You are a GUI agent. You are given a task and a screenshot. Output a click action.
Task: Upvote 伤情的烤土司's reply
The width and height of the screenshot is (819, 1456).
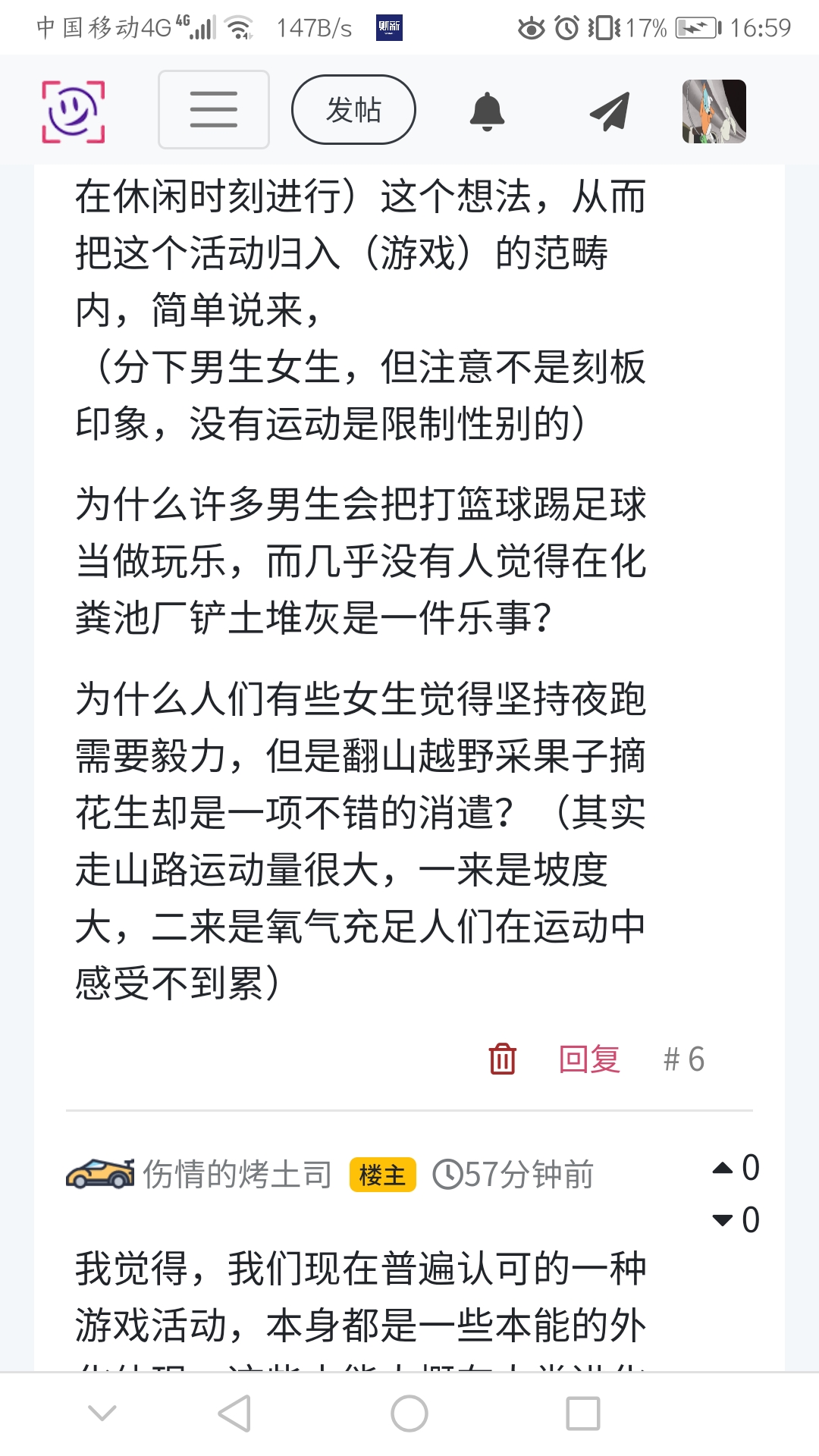[x=723, y=1168]
